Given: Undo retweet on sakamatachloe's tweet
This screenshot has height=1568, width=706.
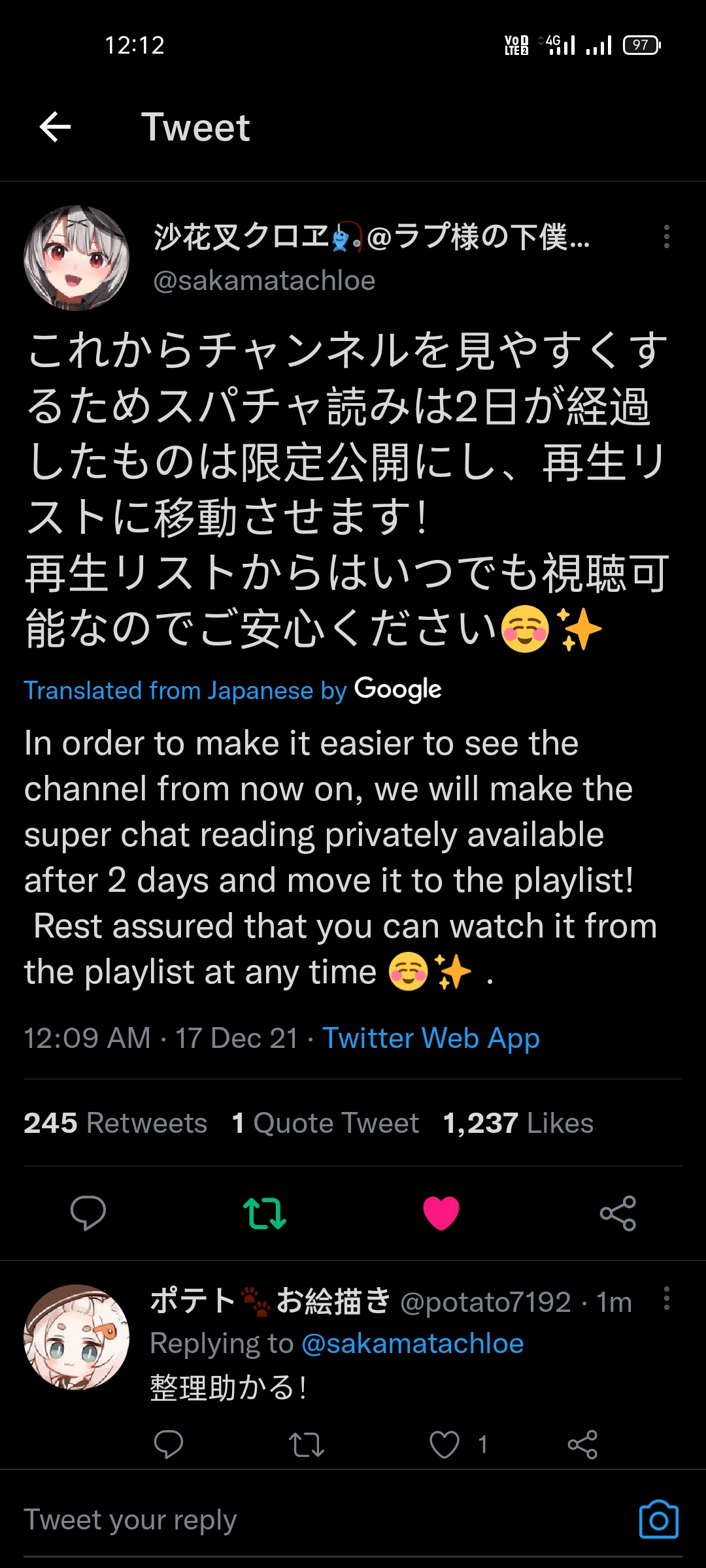Looking at the screenshot, I should click(x=265, y=1213).
